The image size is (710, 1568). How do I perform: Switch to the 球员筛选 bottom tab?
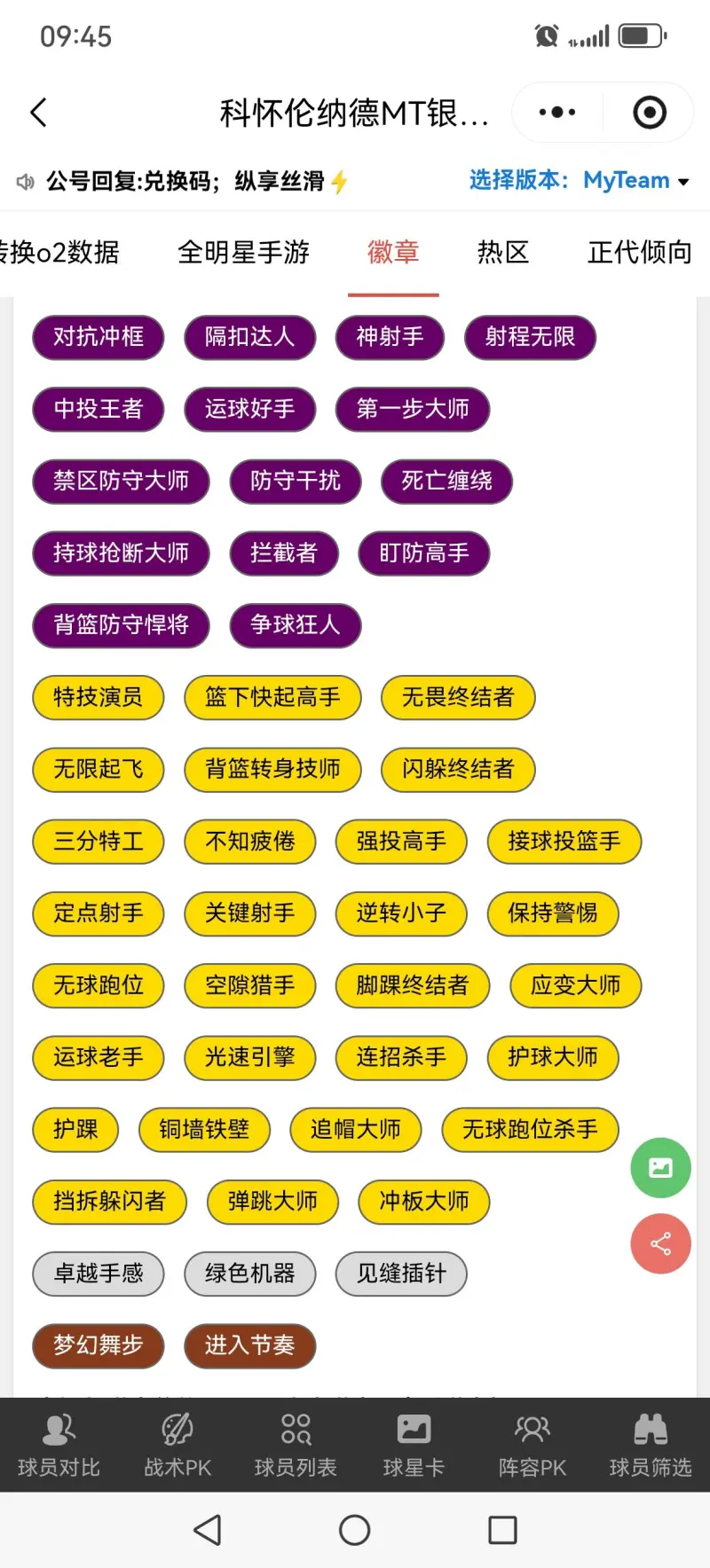[651, 1446]
